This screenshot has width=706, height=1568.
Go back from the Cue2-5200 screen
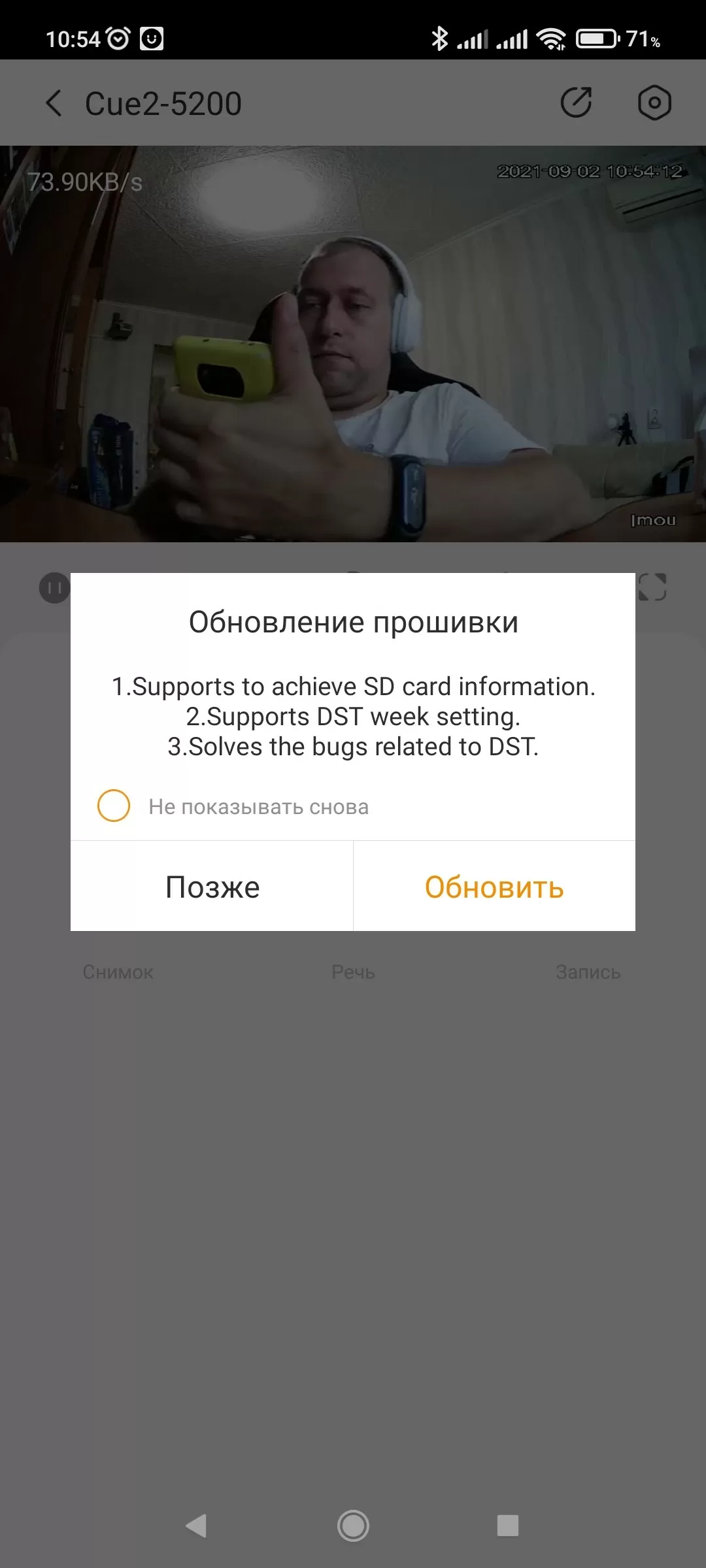54,103
